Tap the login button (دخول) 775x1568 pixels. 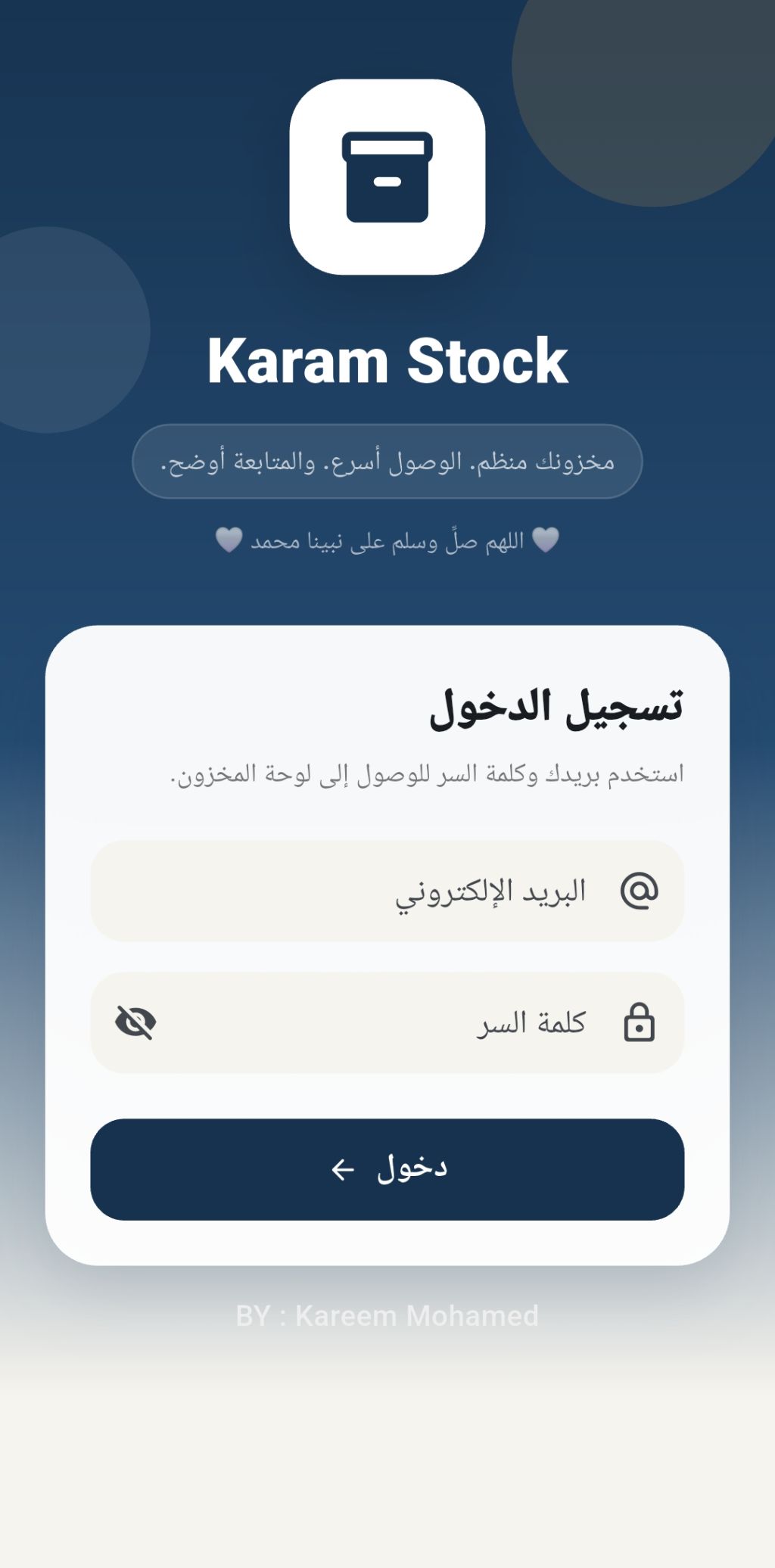click(387, 1169)
